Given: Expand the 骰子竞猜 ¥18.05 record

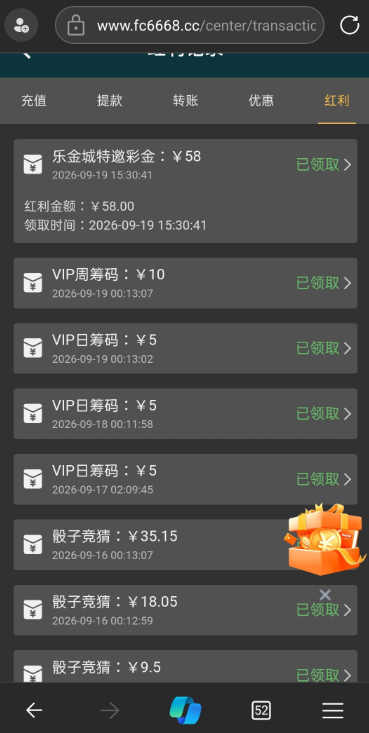Looking at the screenshot, I should [x=185, y=610].
